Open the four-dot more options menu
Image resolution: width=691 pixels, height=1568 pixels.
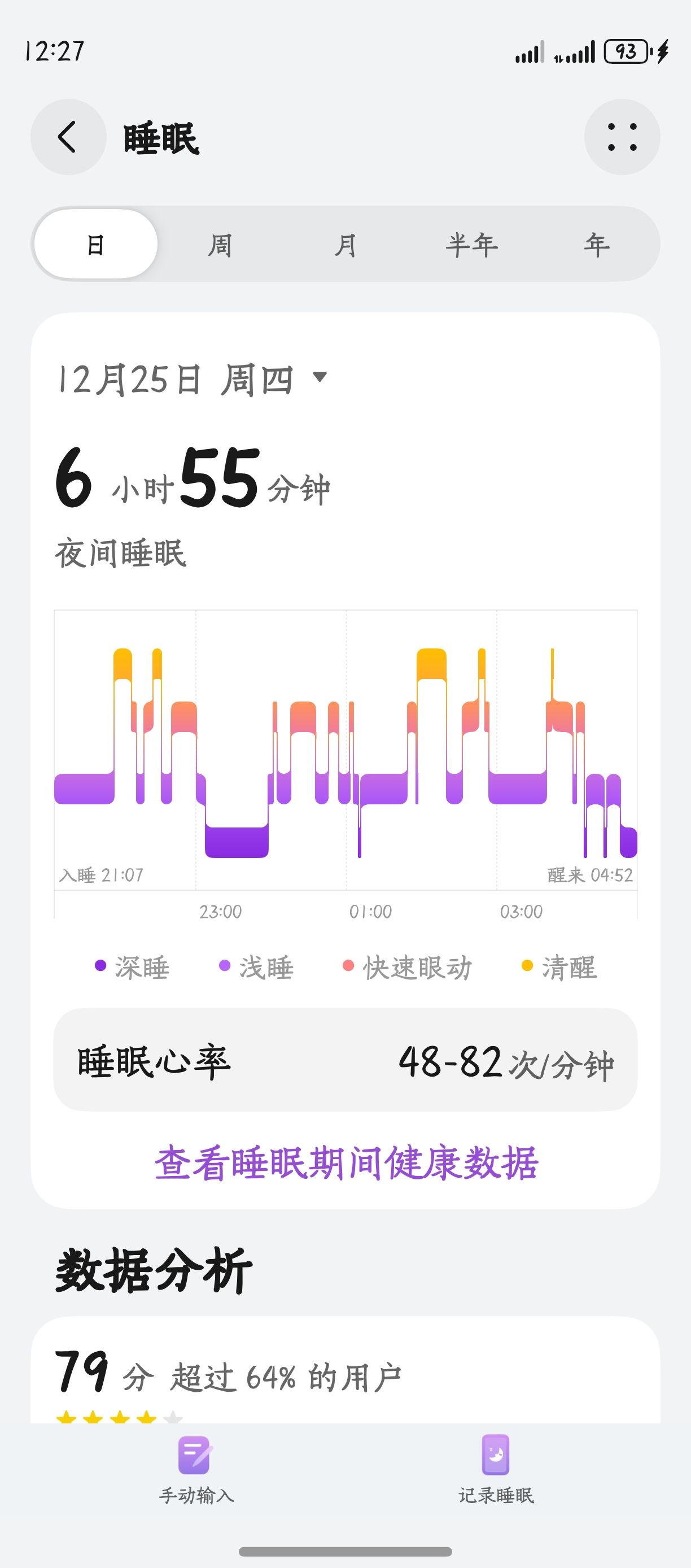click(x=622, y=137)
